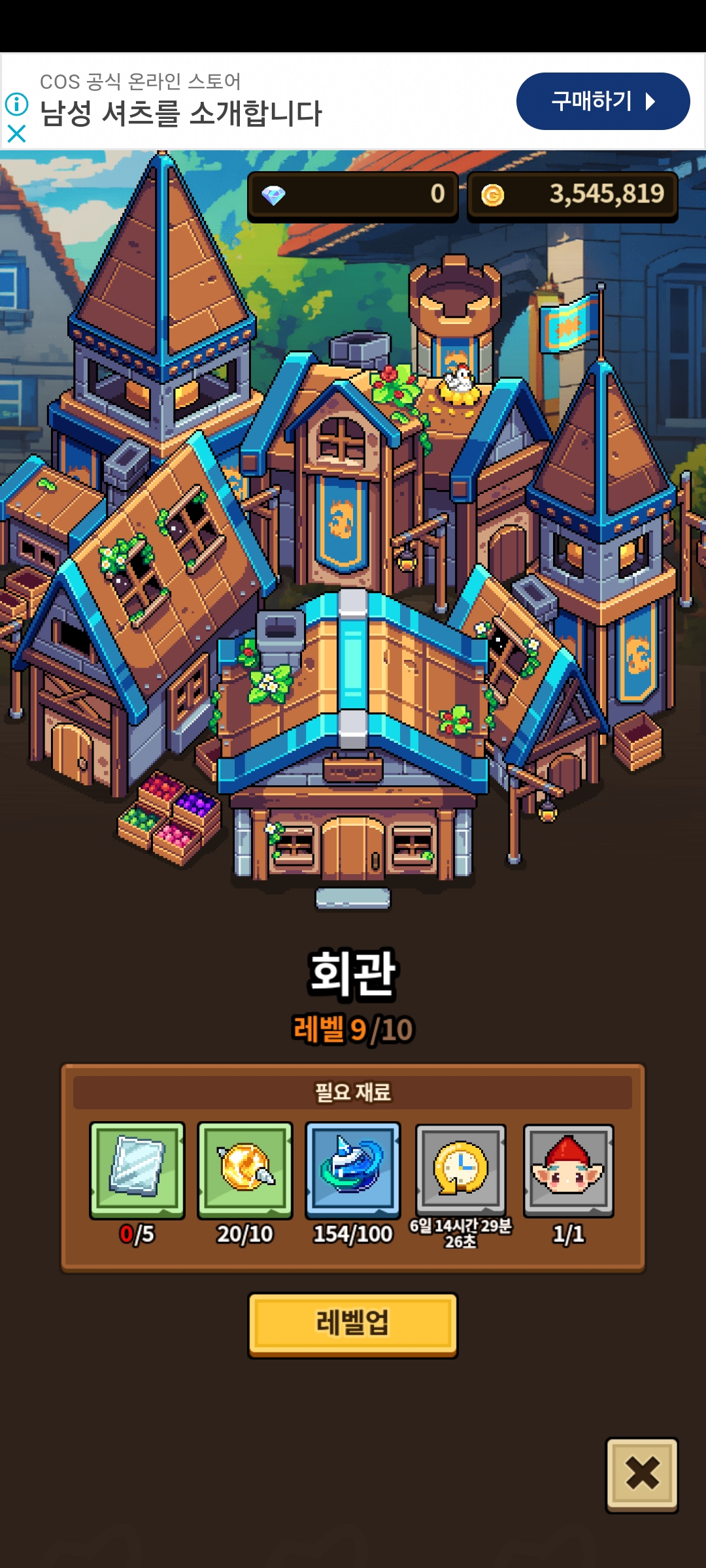This screenshot has height=1568, width=706.
Task: Close the 회관 building screen
Action: click(641, 1474)
